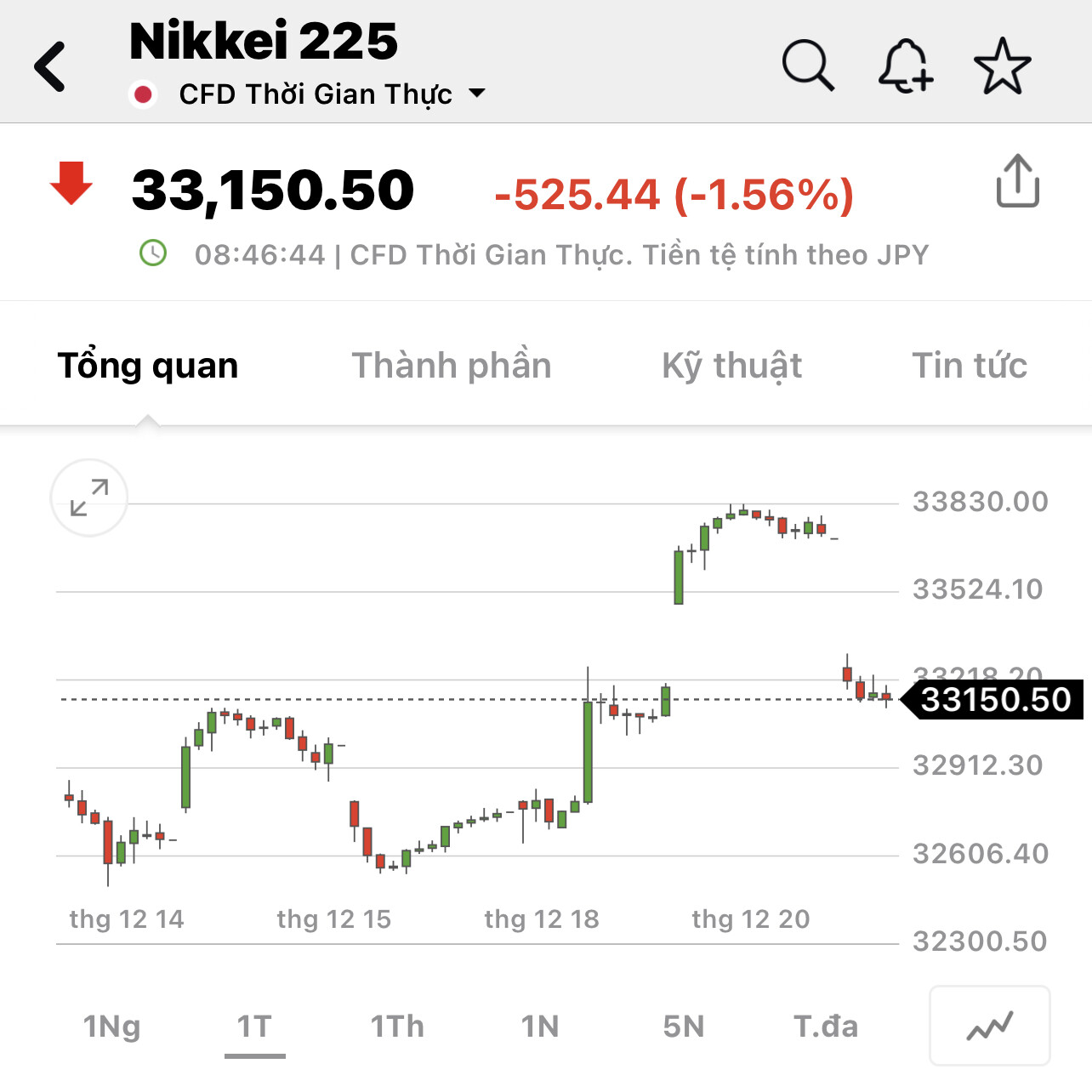
Task: View the Tin tức tab
Action: 970,366
